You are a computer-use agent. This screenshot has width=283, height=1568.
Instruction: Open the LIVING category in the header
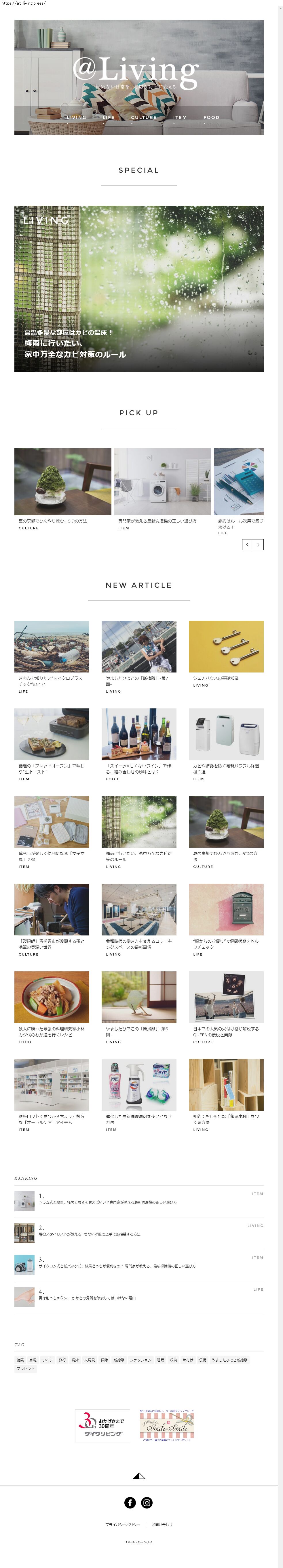point(76,118)
